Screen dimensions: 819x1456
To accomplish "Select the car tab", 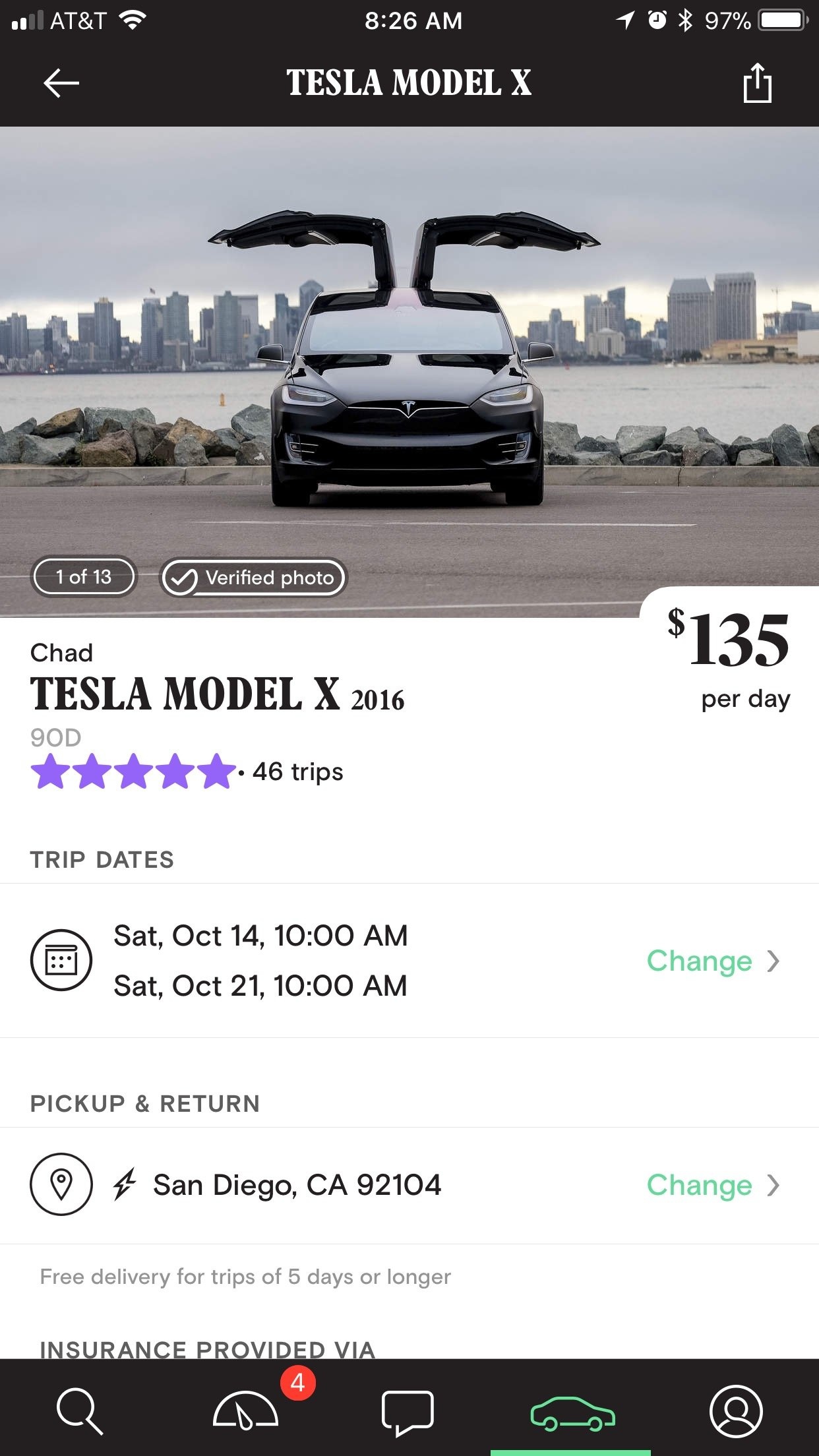I will [x=572, y=1412].
